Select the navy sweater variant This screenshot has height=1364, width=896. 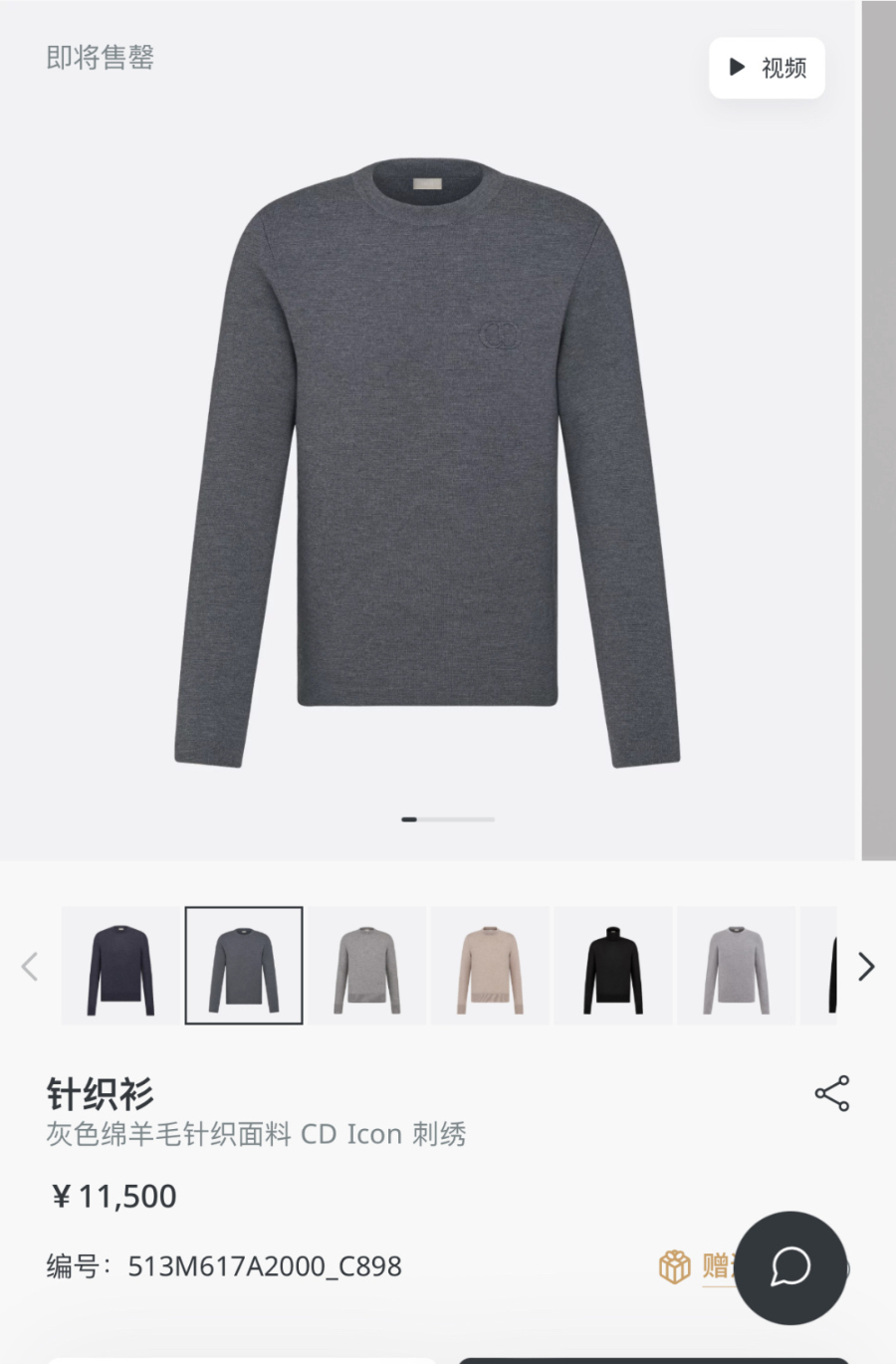click(x=120, y=966)
